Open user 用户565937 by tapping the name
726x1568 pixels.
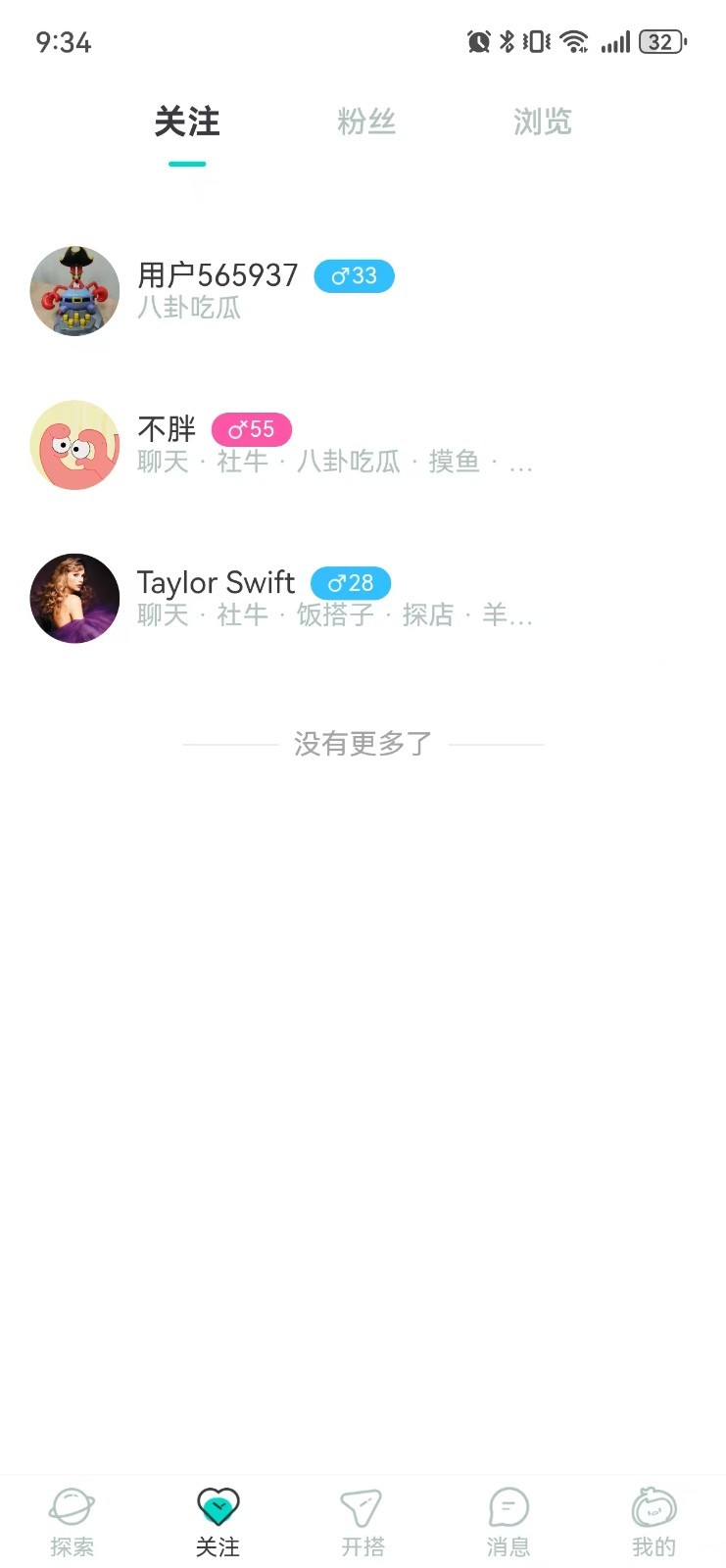tap(218, 276)
